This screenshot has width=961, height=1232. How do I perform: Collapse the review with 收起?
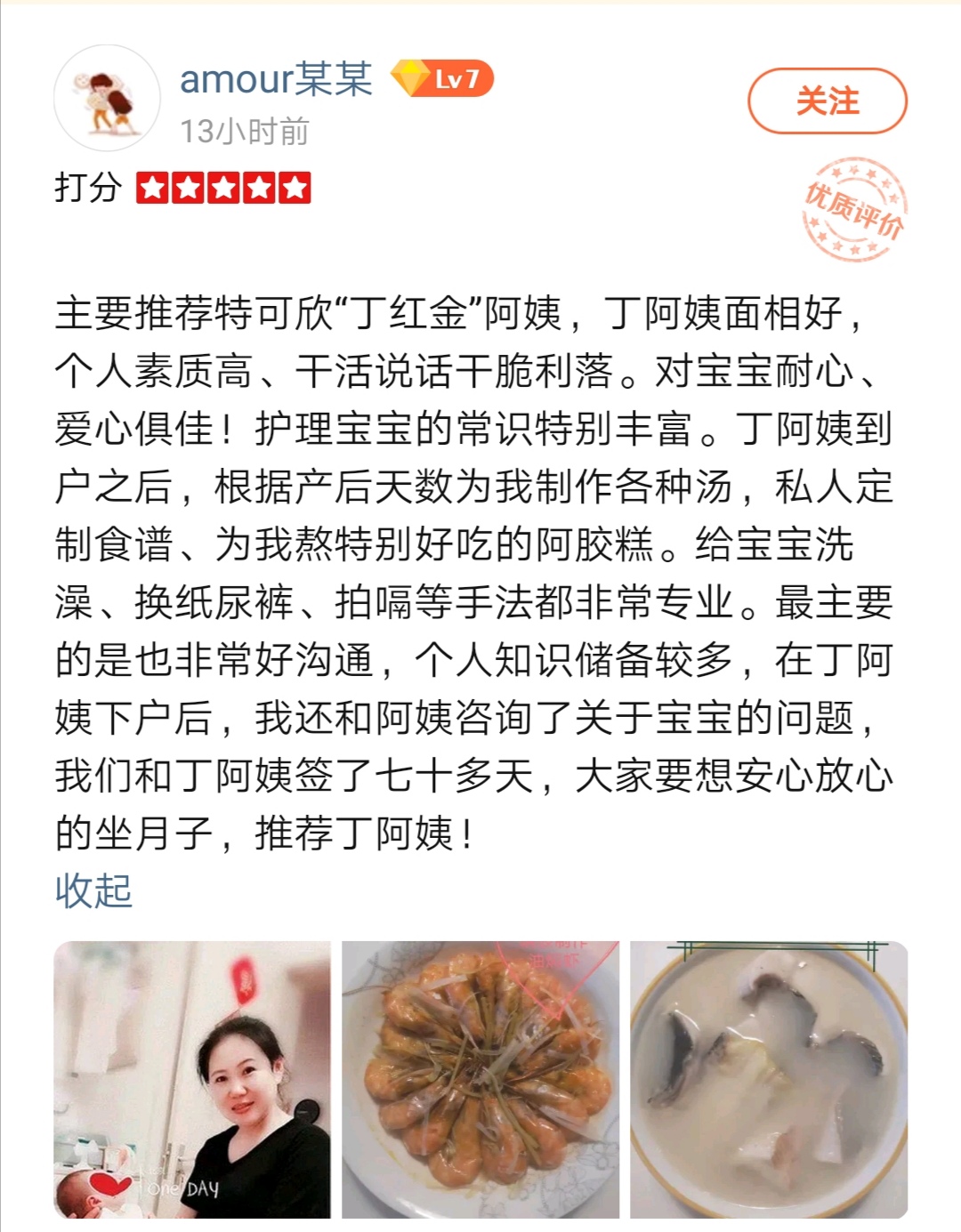[93, 890]
